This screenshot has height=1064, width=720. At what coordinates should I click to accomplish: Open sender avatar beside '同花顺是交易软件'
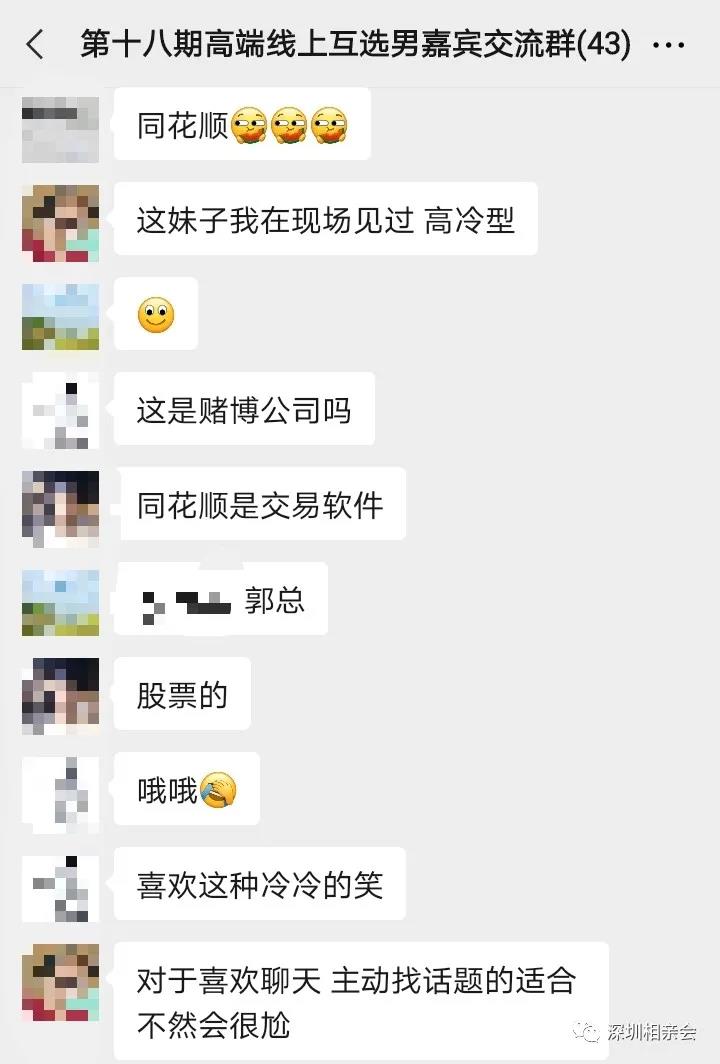(60, 506)
